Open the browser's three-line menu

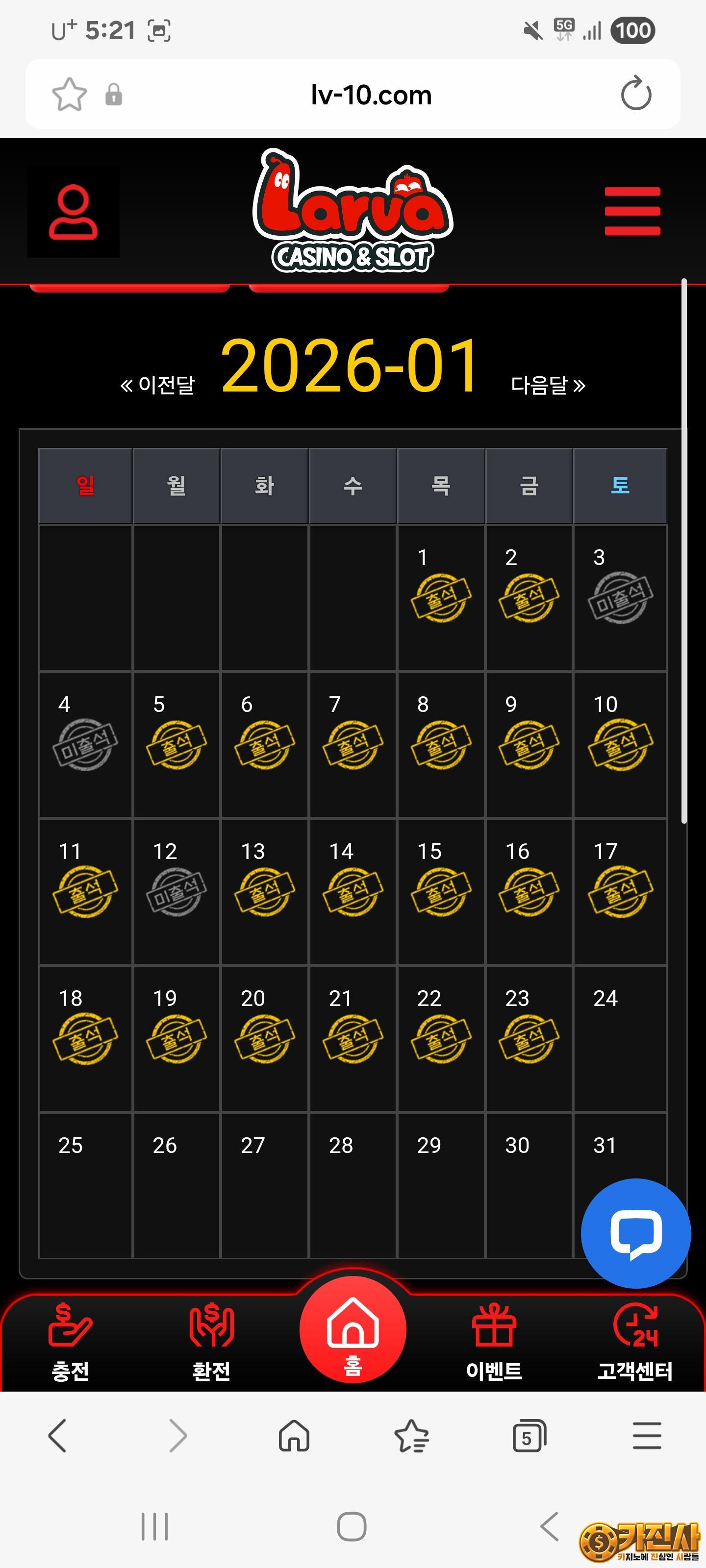646,1436
